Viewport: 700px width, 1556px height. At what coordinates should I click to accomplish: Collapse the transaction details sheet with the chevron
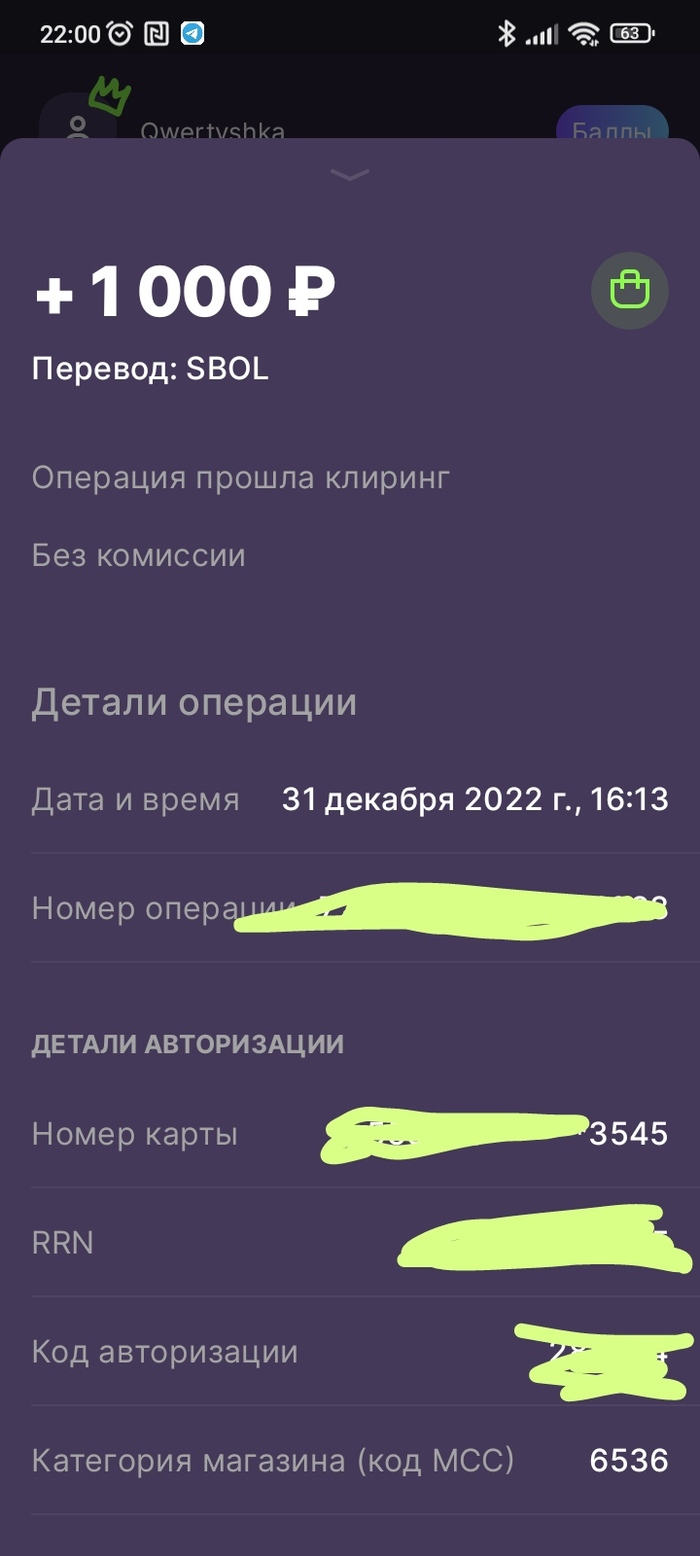click(x=350, y=175)
